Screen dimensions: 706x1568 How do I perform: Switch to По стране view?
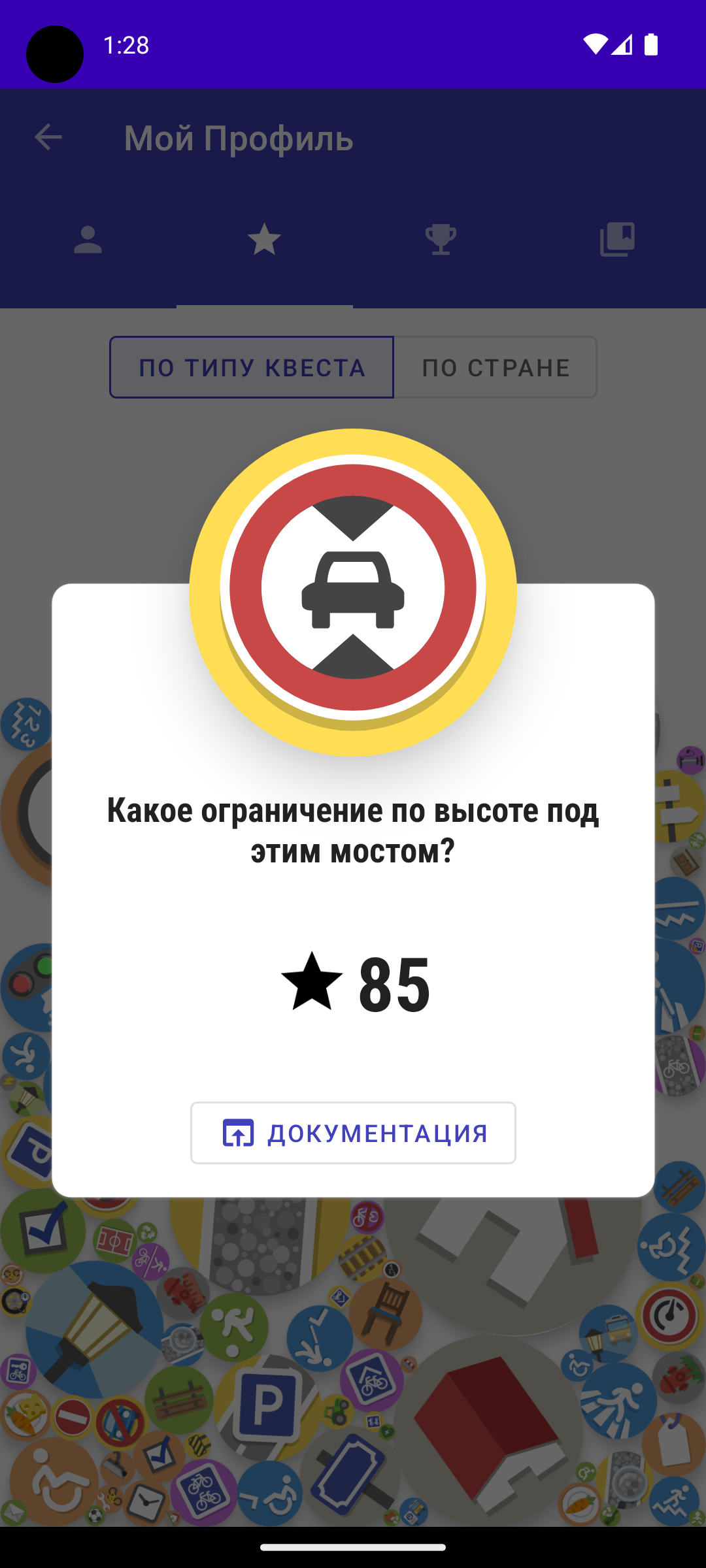tap(496, 367)
